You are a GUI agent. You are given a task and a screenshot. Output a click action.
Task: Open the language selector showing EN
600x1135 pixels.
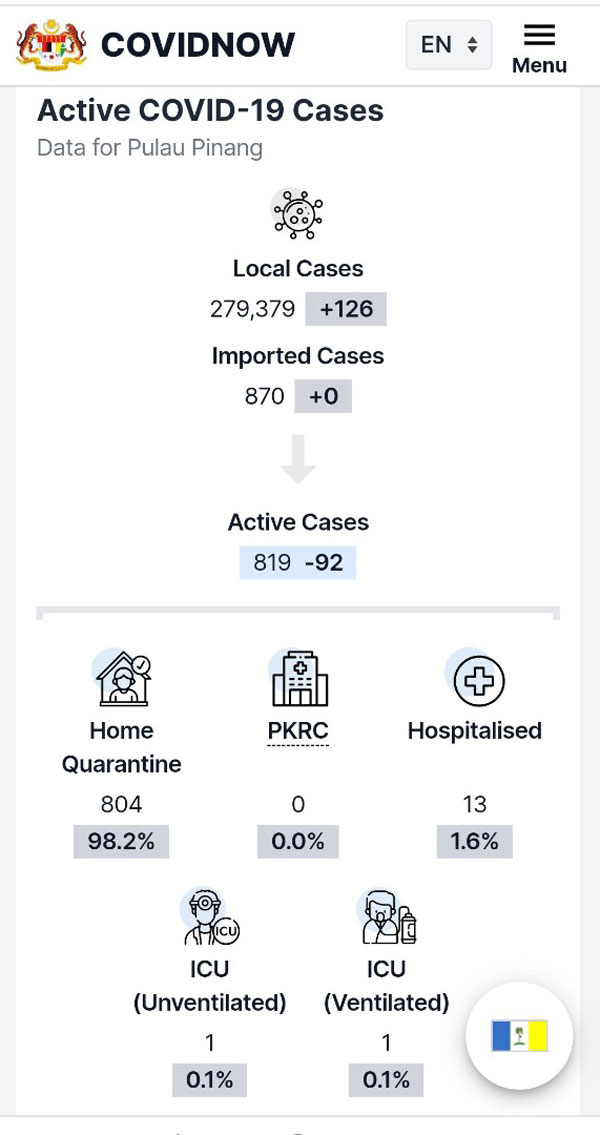(x=449, y=45)
